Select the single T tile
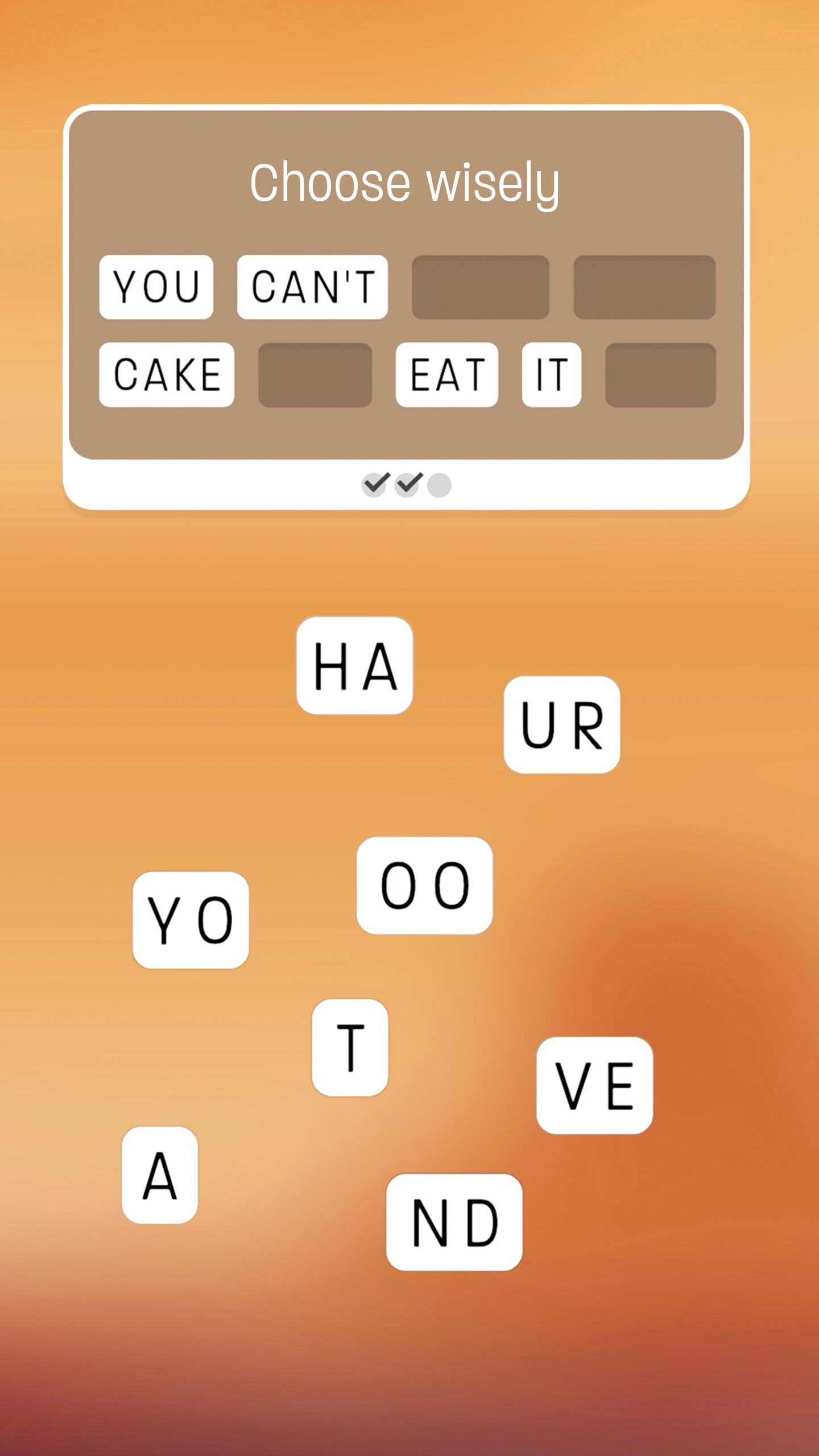This screenshot has height=1456, width=819. (x=350, y=1048)
